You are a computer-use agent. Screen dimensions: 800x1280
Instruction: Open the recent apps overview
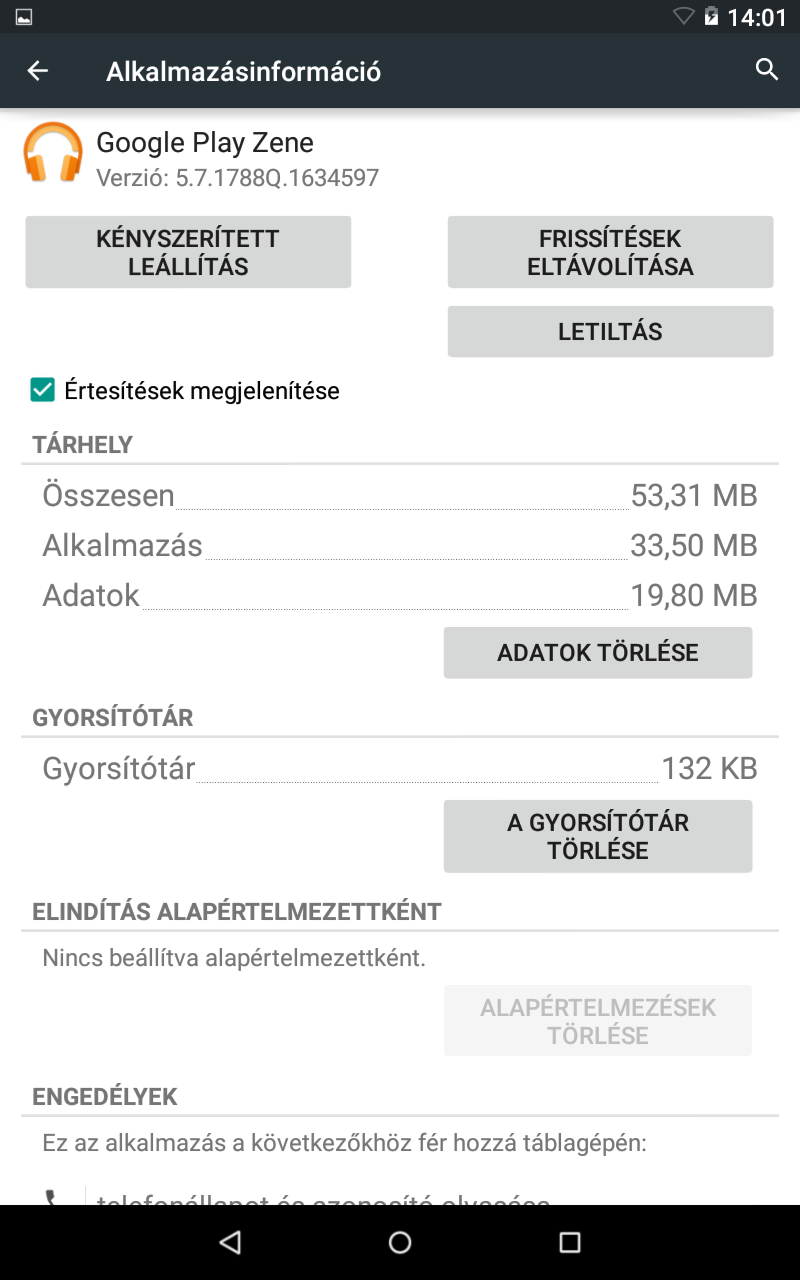click(570, 1242)
